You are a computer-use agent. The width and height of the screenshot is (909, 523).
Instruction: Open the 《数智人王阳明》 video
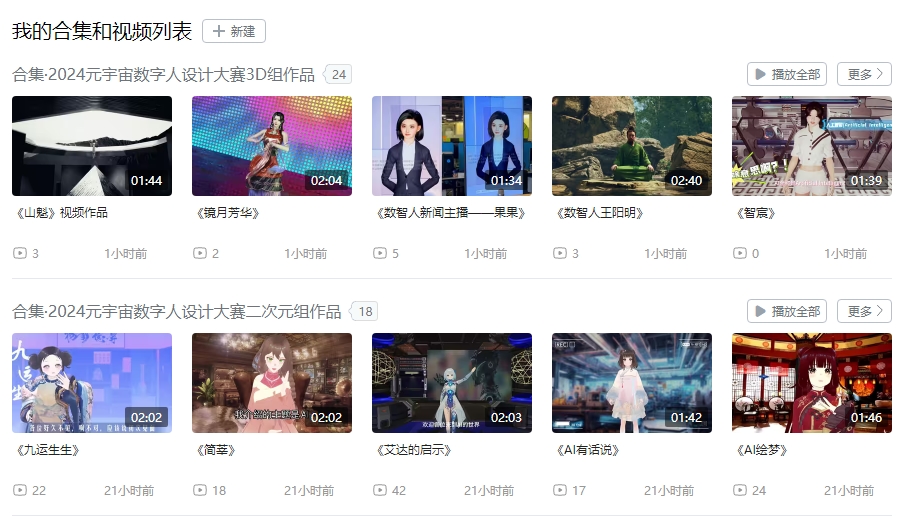tap(632, 146)
